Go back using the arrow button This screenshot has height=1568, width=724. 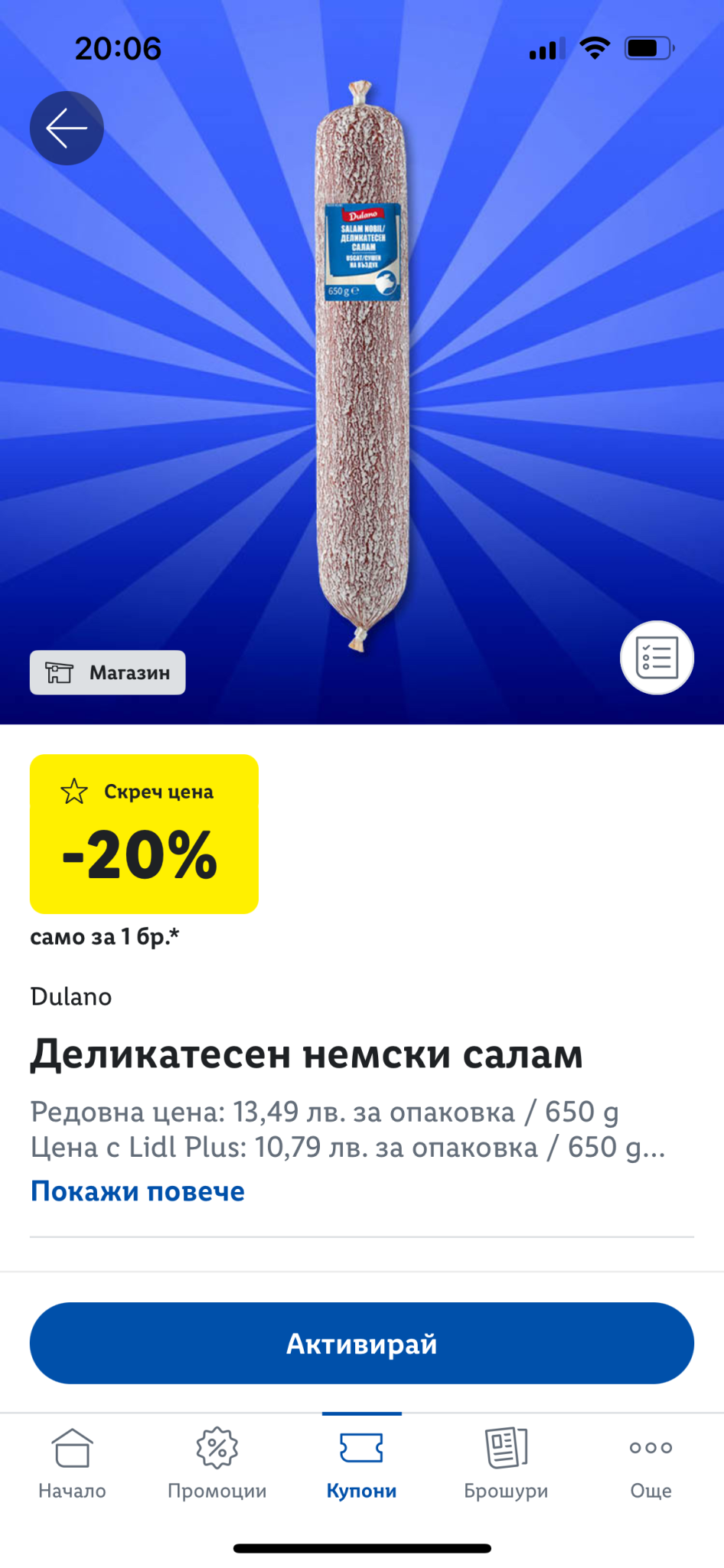[67, 128]
